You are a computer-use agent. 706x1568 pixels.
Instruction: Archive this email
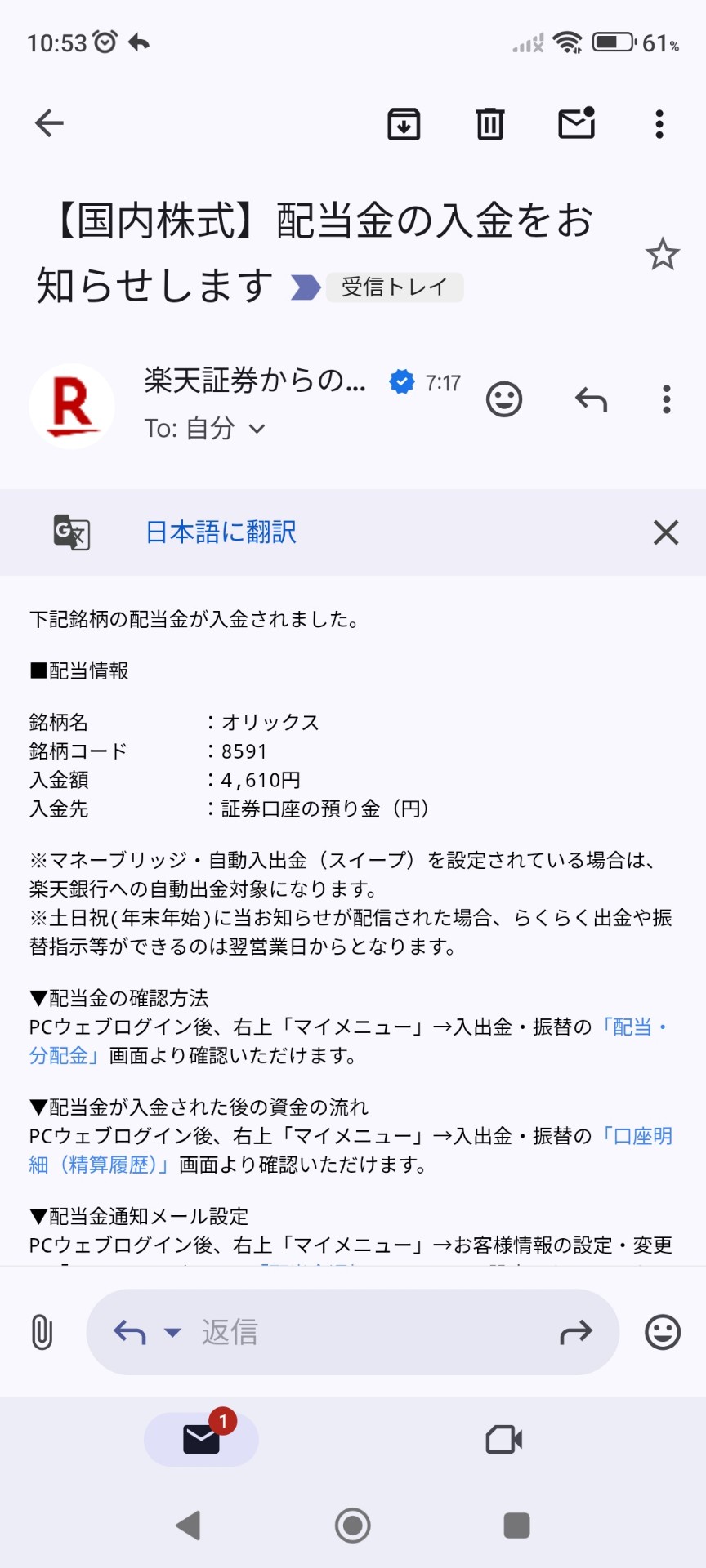click(x=404, y=124)
